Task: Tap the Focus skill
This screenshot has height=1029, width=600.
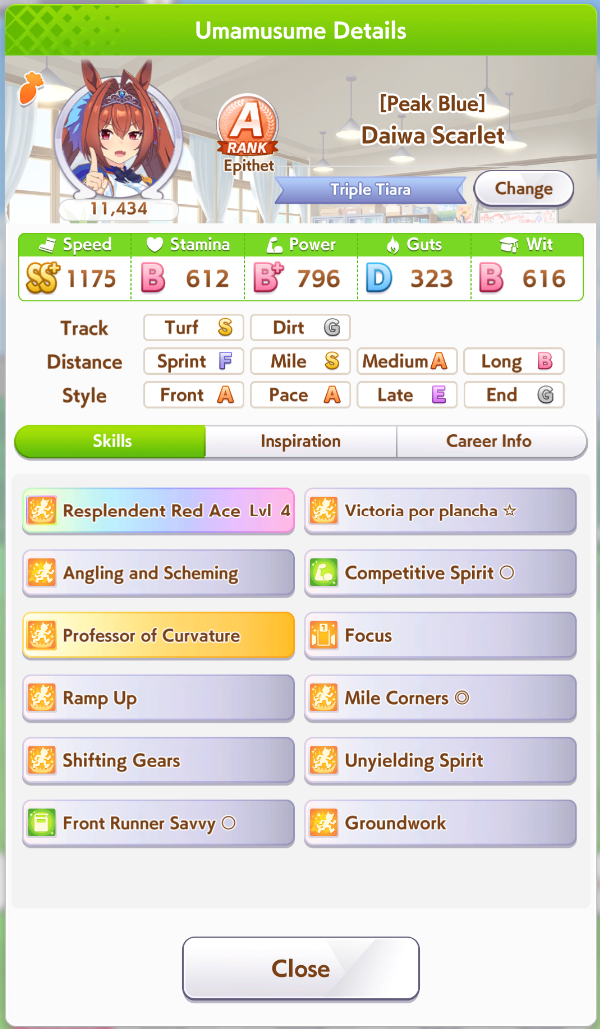Action: (440, 635)
